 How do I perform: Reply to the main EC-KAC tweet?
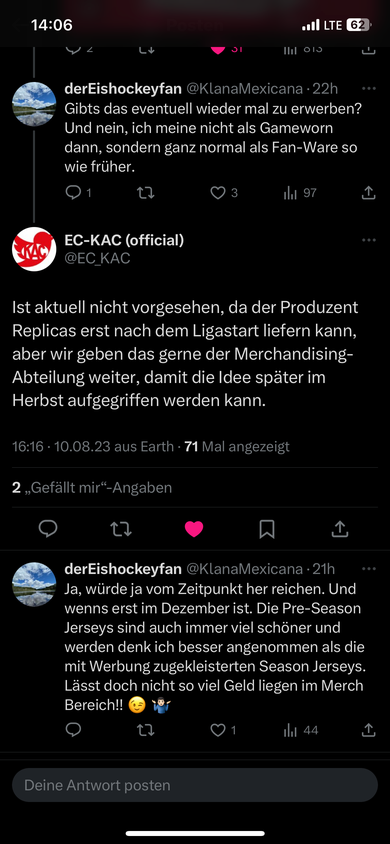48,529
